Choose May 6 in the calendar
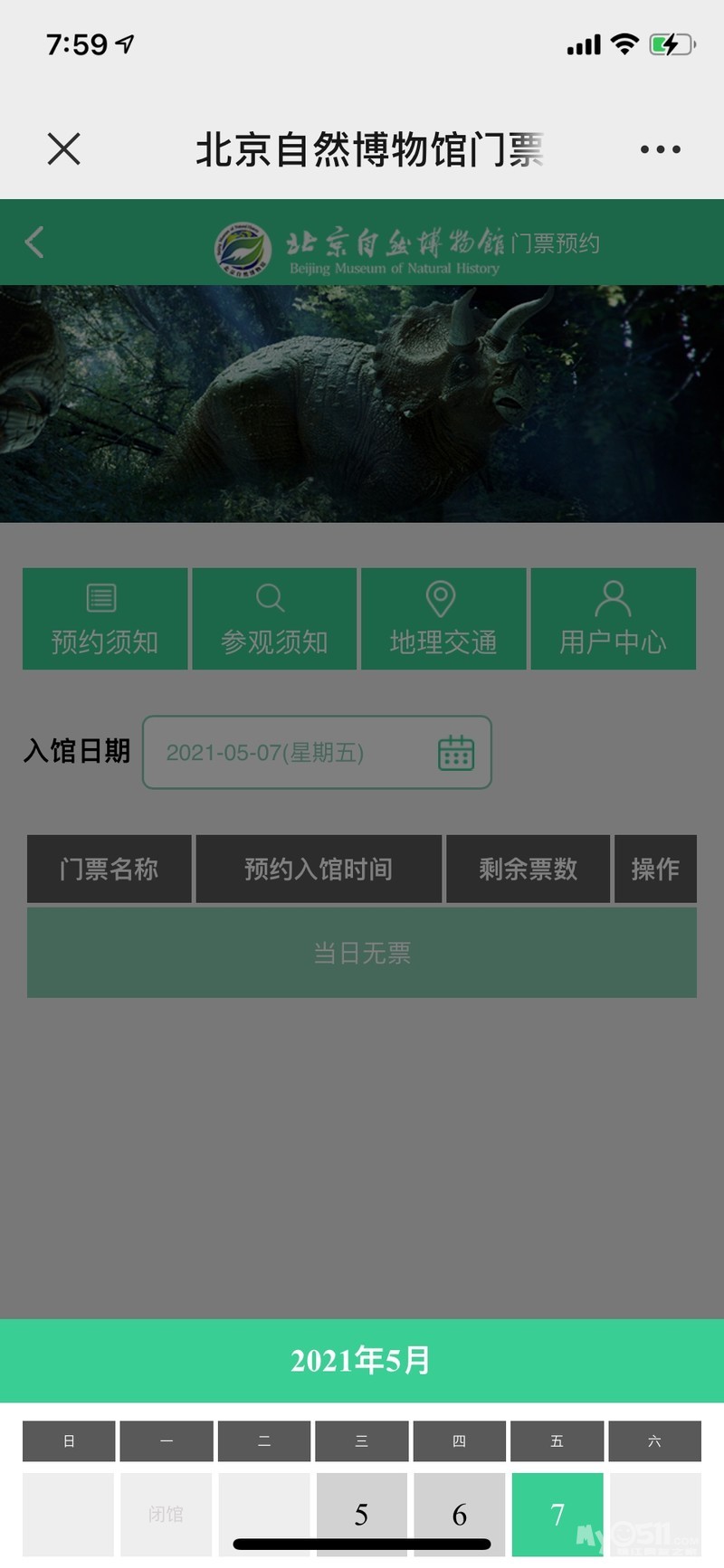Viewport: 724px width, 1568px height. click(x=459, y=1513)
